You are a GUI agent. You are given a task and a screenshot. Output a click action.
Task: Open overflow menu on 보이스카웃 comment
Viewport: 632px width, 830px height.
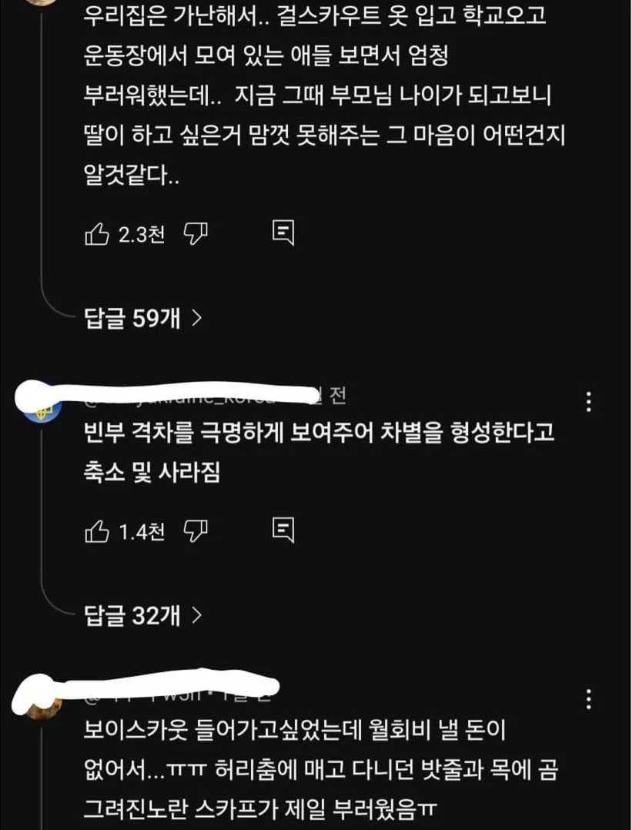tap(589, 699)
